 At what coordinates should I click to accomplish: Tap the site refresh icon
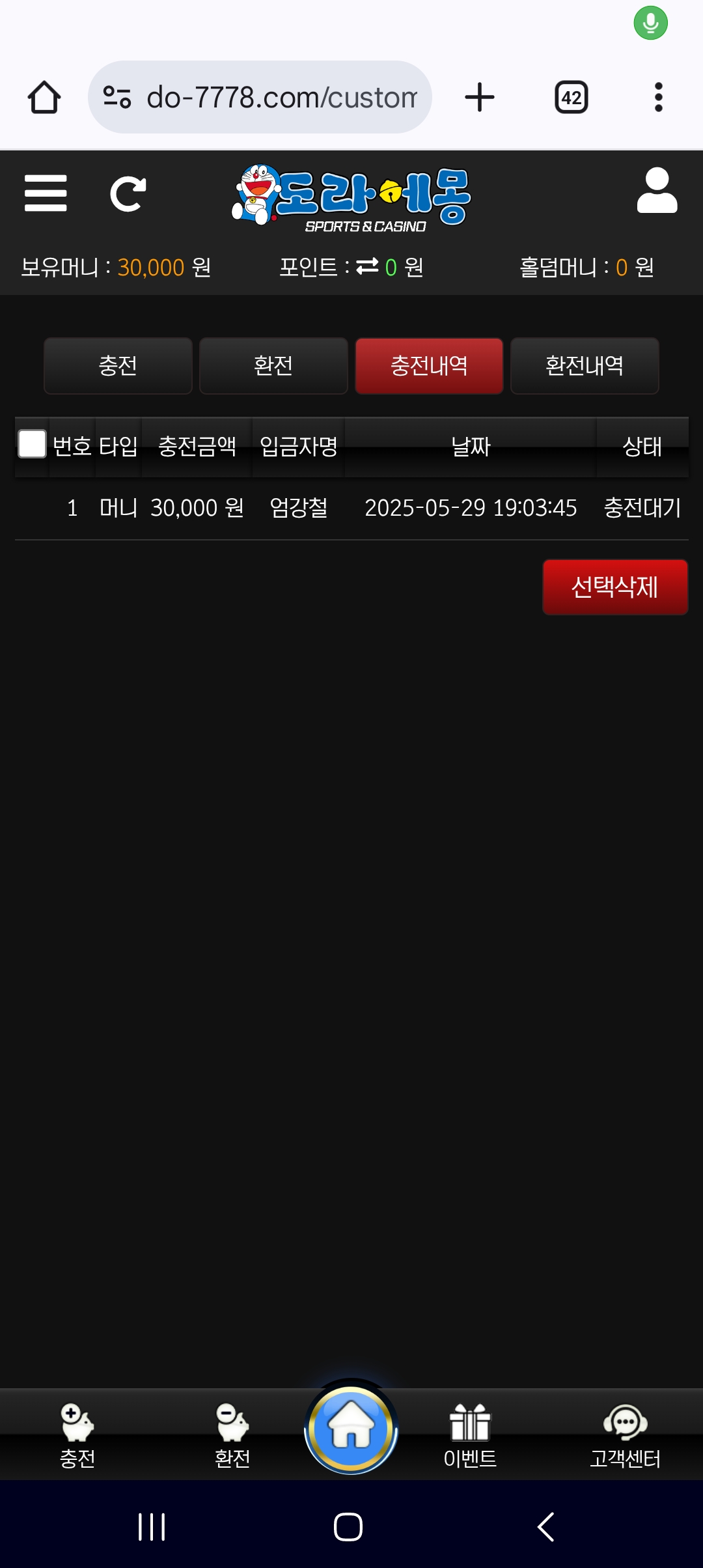pyautogui.click(x=128, y=193)
